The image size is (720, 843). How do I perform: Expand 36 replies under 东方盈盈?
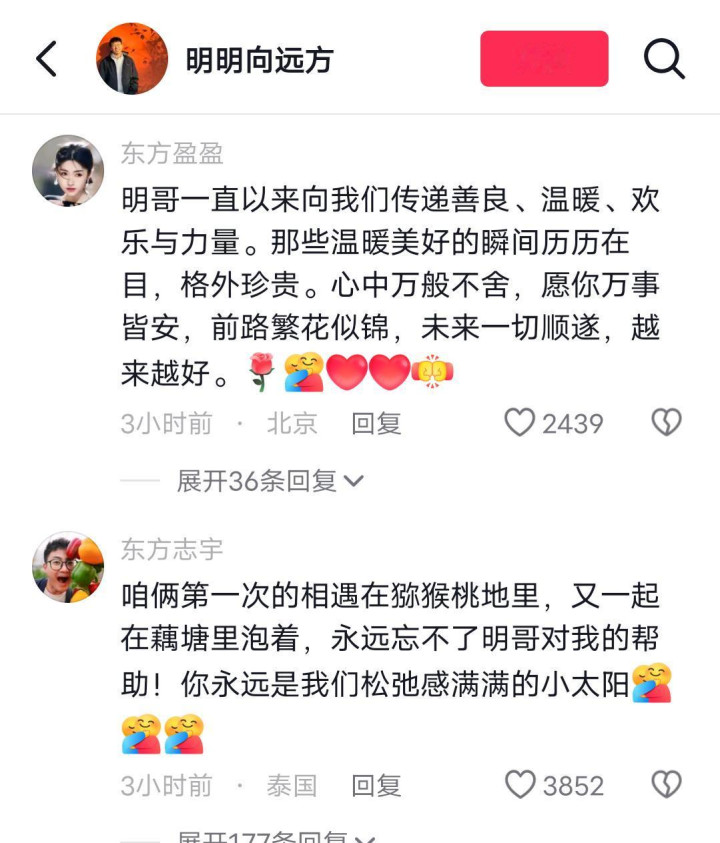click(270, 481)
